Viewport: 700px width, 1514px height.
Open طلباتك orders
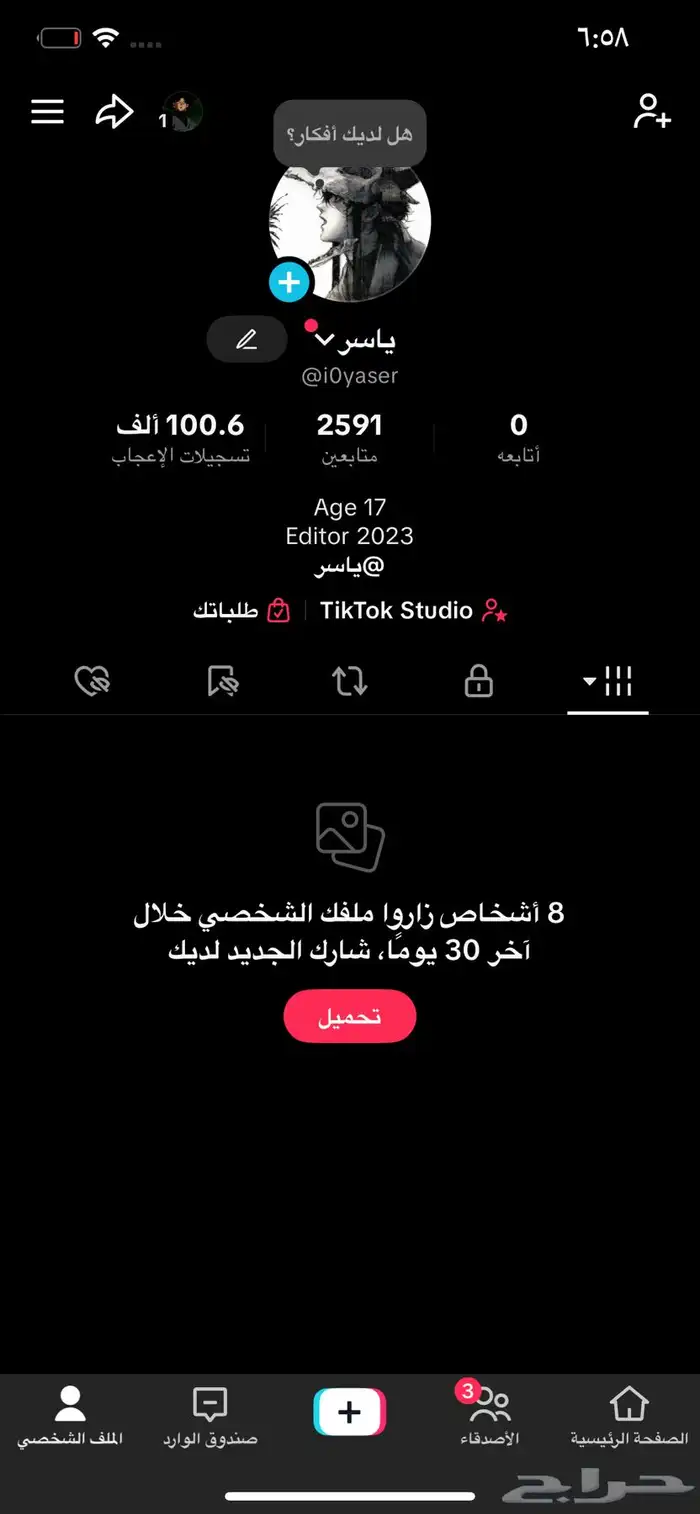[241, 611]
